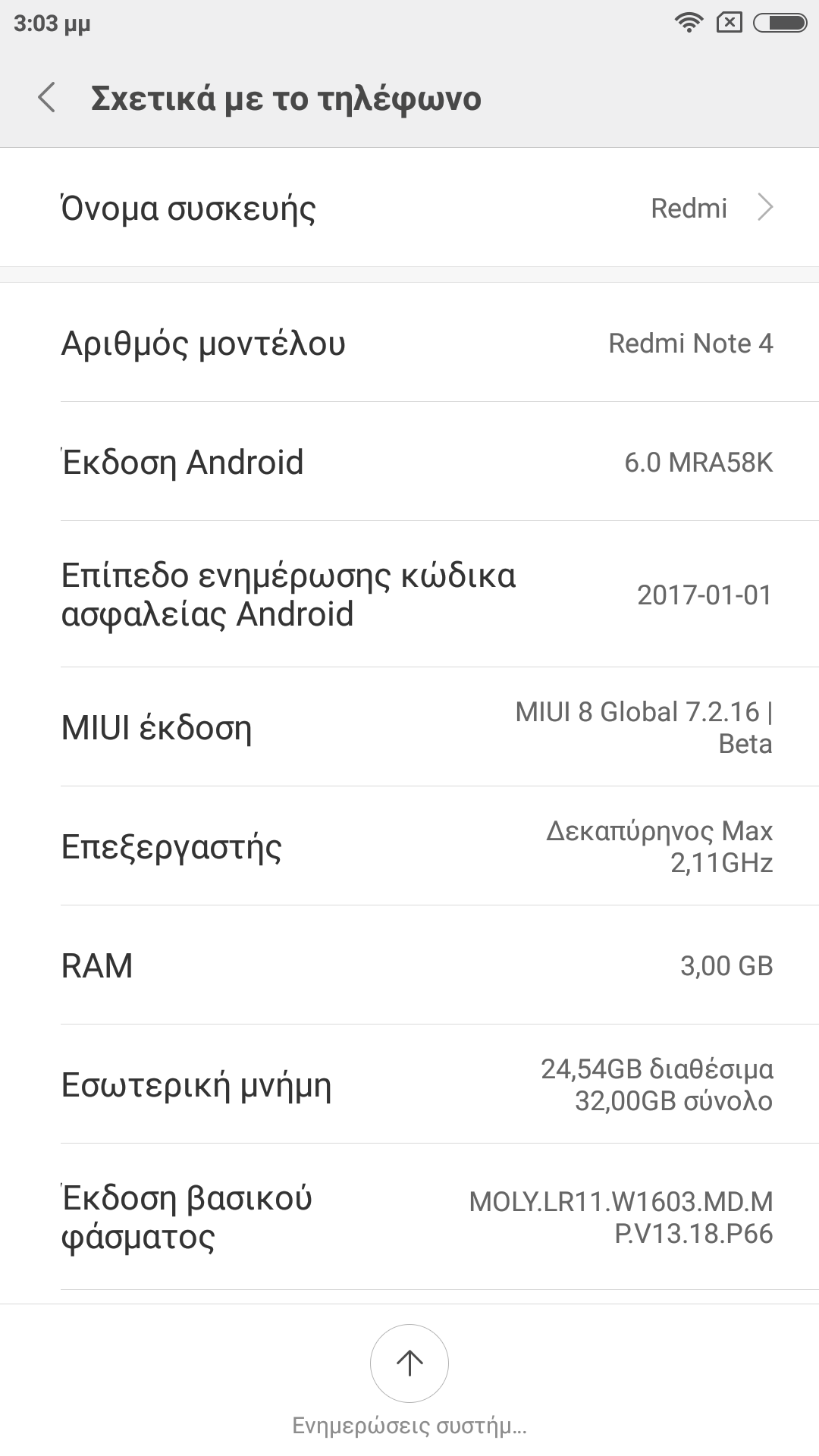The image size is (819, 1456).
Task: Tap the MIUI έκδοση row
Action: tap(409, 727)
